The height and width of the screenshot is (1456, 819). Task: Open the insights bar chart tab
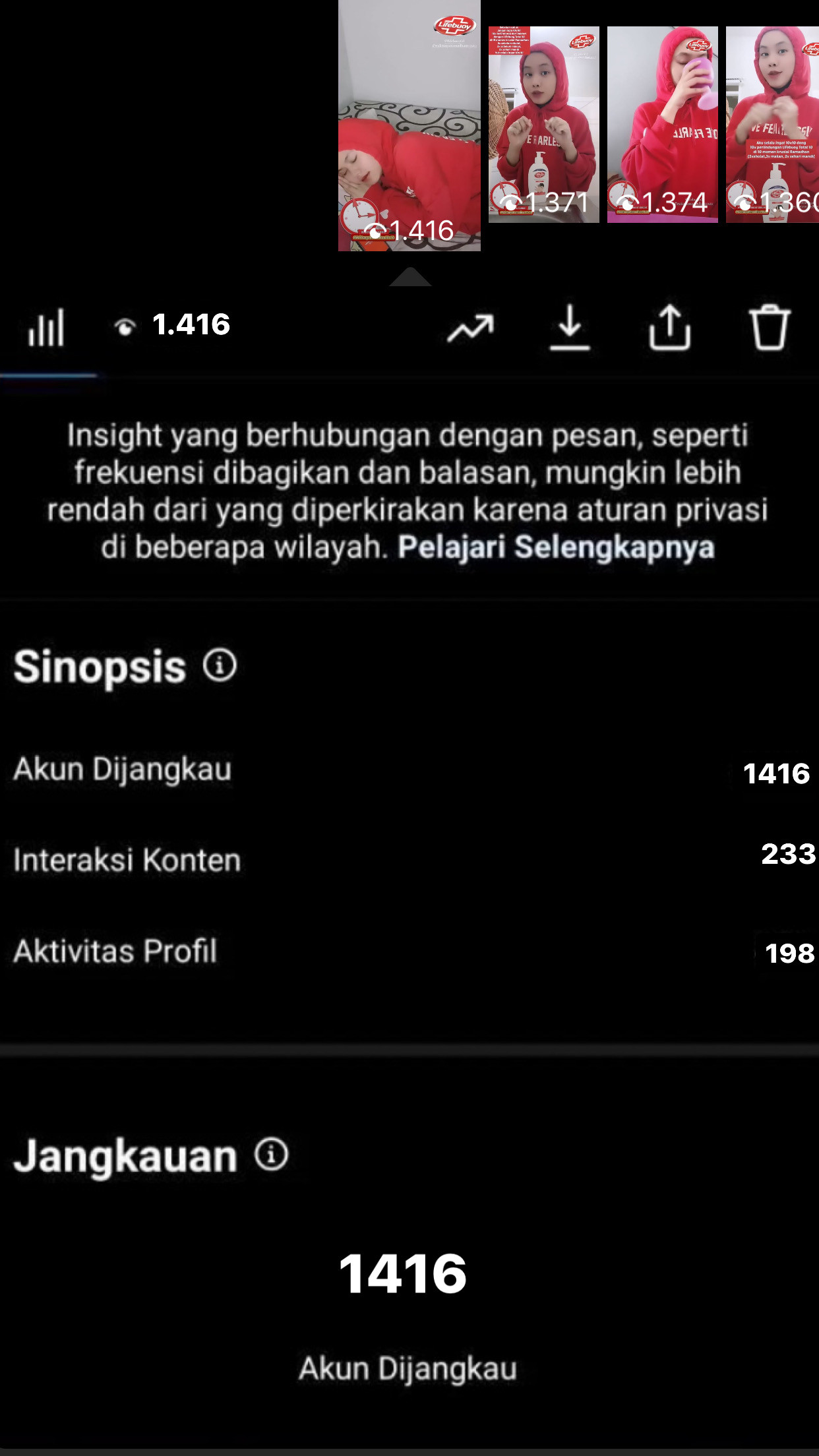(x=46, y=327)
